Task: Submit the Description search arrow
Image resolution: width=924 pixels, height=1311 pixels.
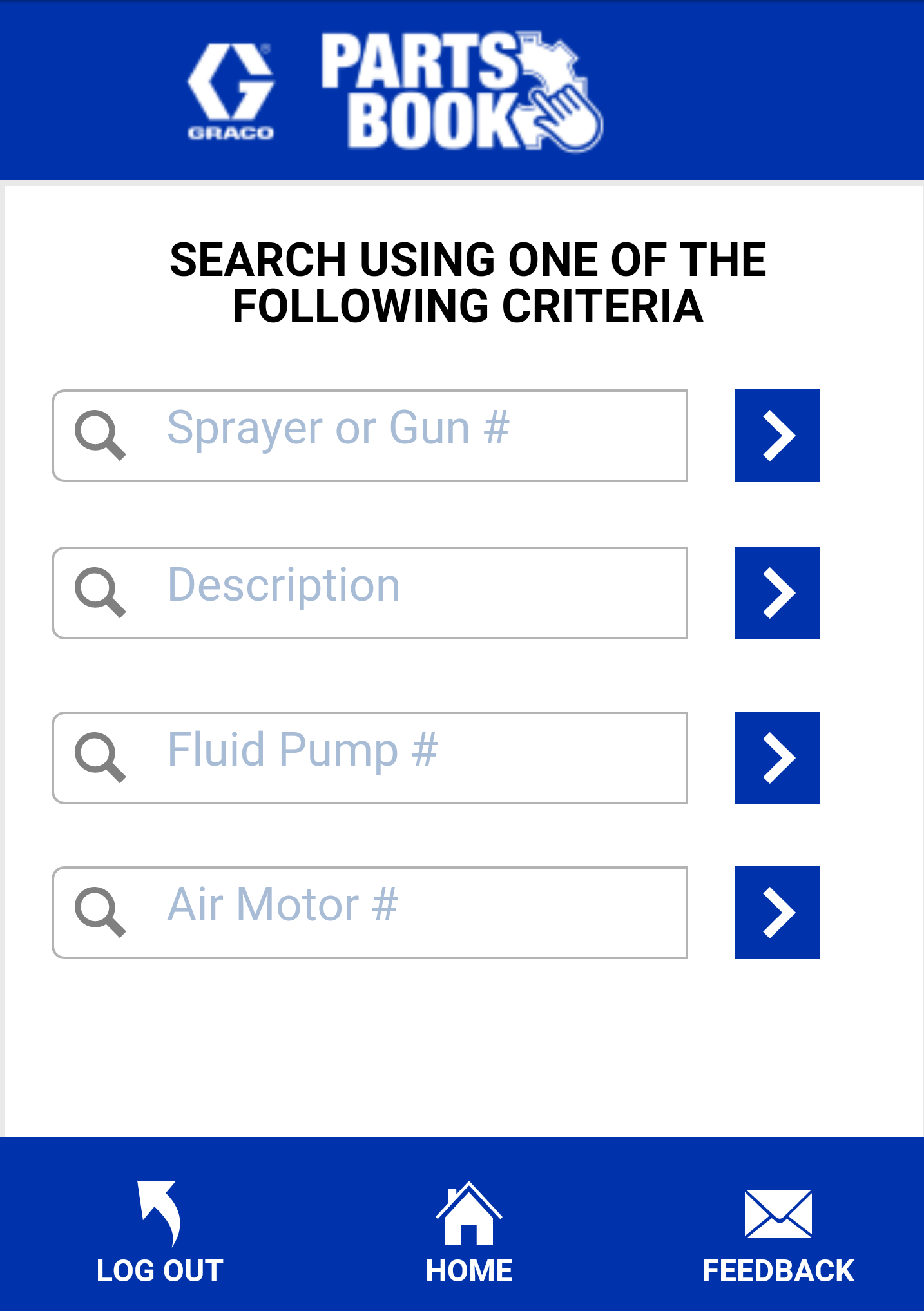Action: click(776, 593)
